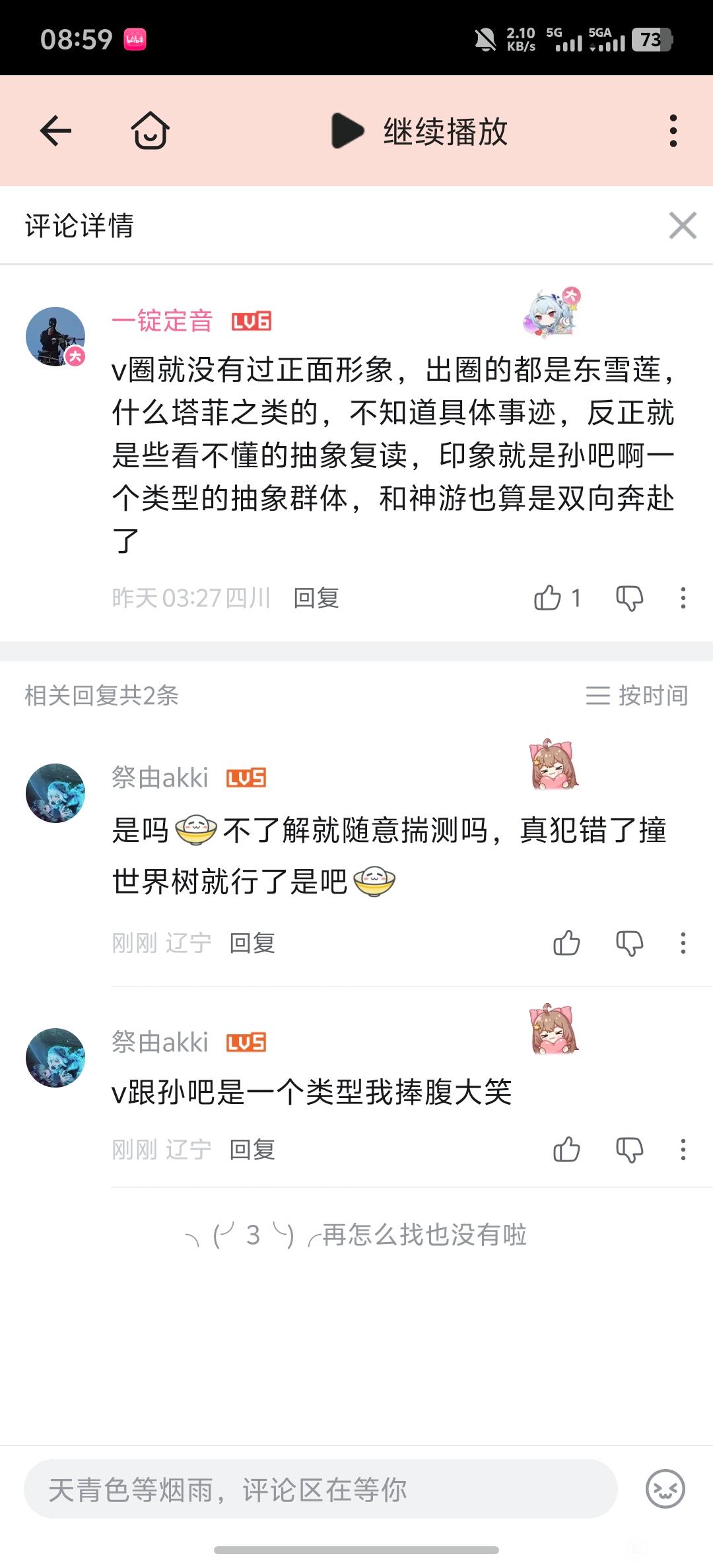Open the top-right overflow menu
The height and width of the screenshot is (1568, 713).
pyautogui.click(x=673, y=131)
